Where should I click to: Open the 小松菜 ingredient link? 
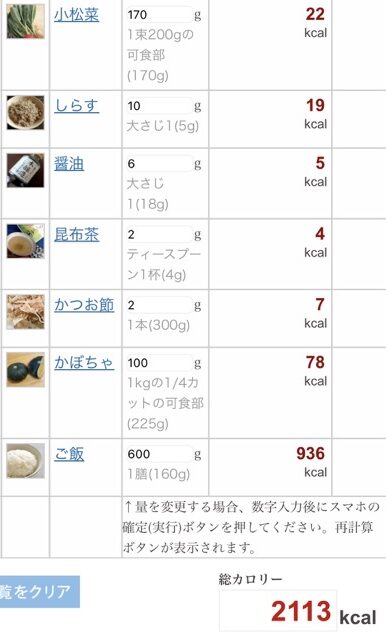pos(76,15)
